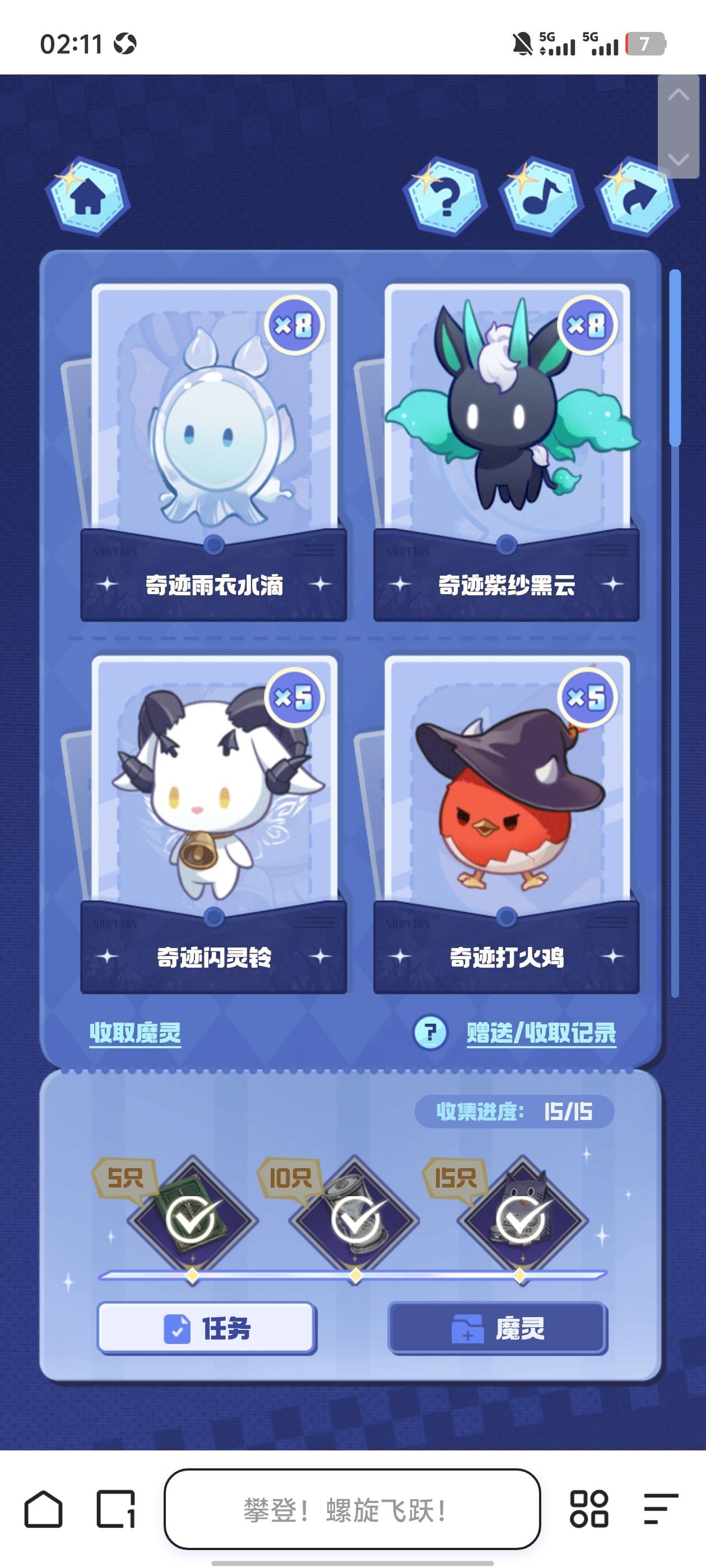The image size is (706, 1568).
Task: Tap the browser address bar
Action: click(x=352, y=1509)
